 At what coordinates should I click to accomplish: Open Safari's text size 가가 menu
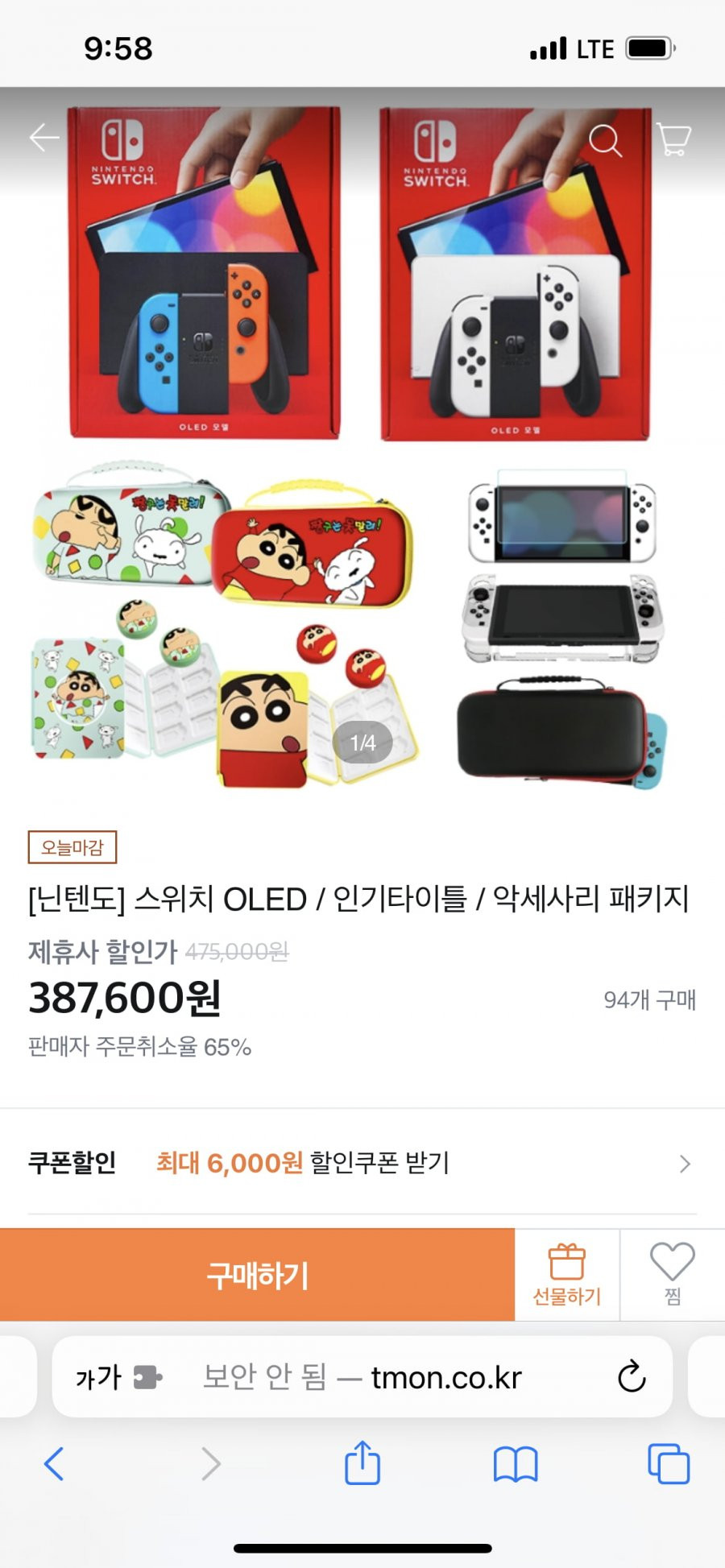(98, 1377)
